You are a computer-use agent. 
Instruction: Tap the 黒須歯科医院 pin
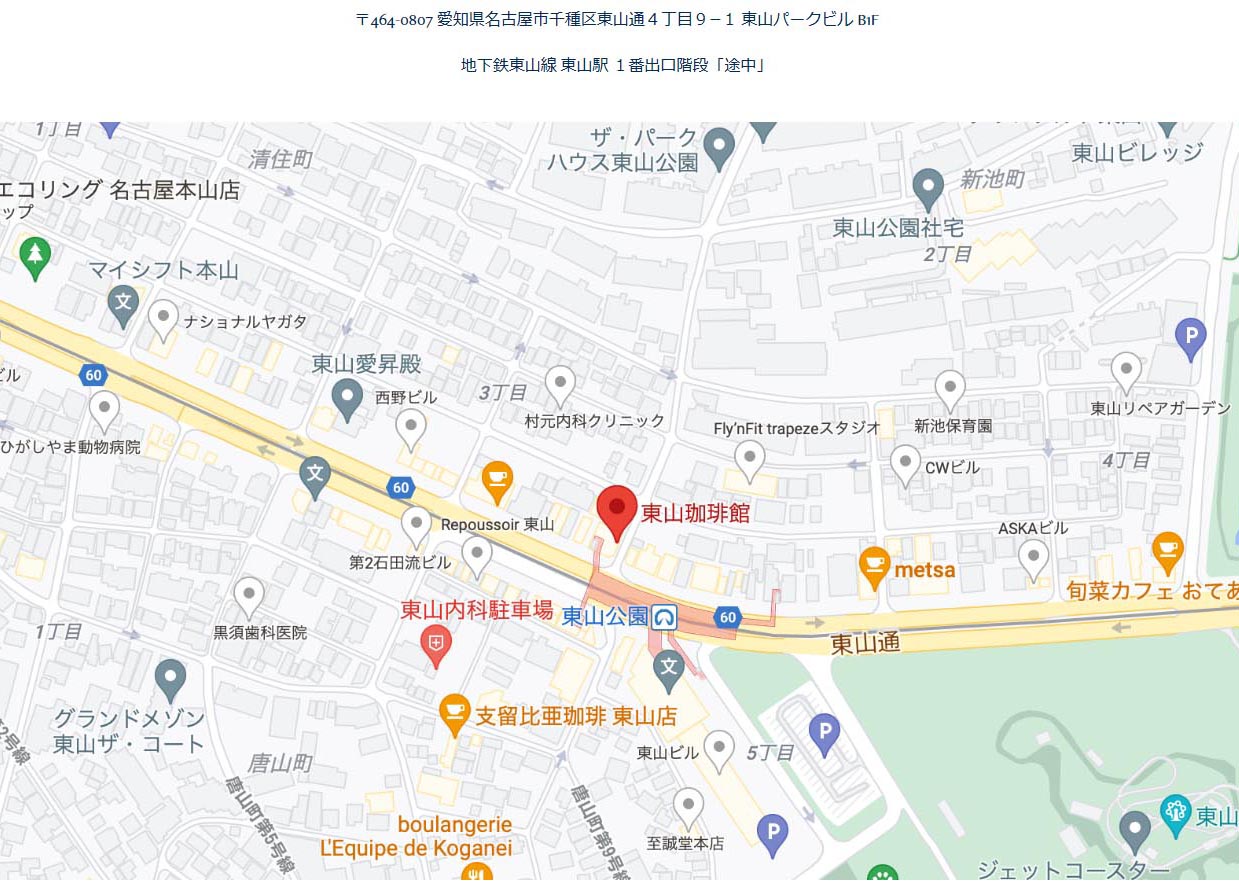249,595
